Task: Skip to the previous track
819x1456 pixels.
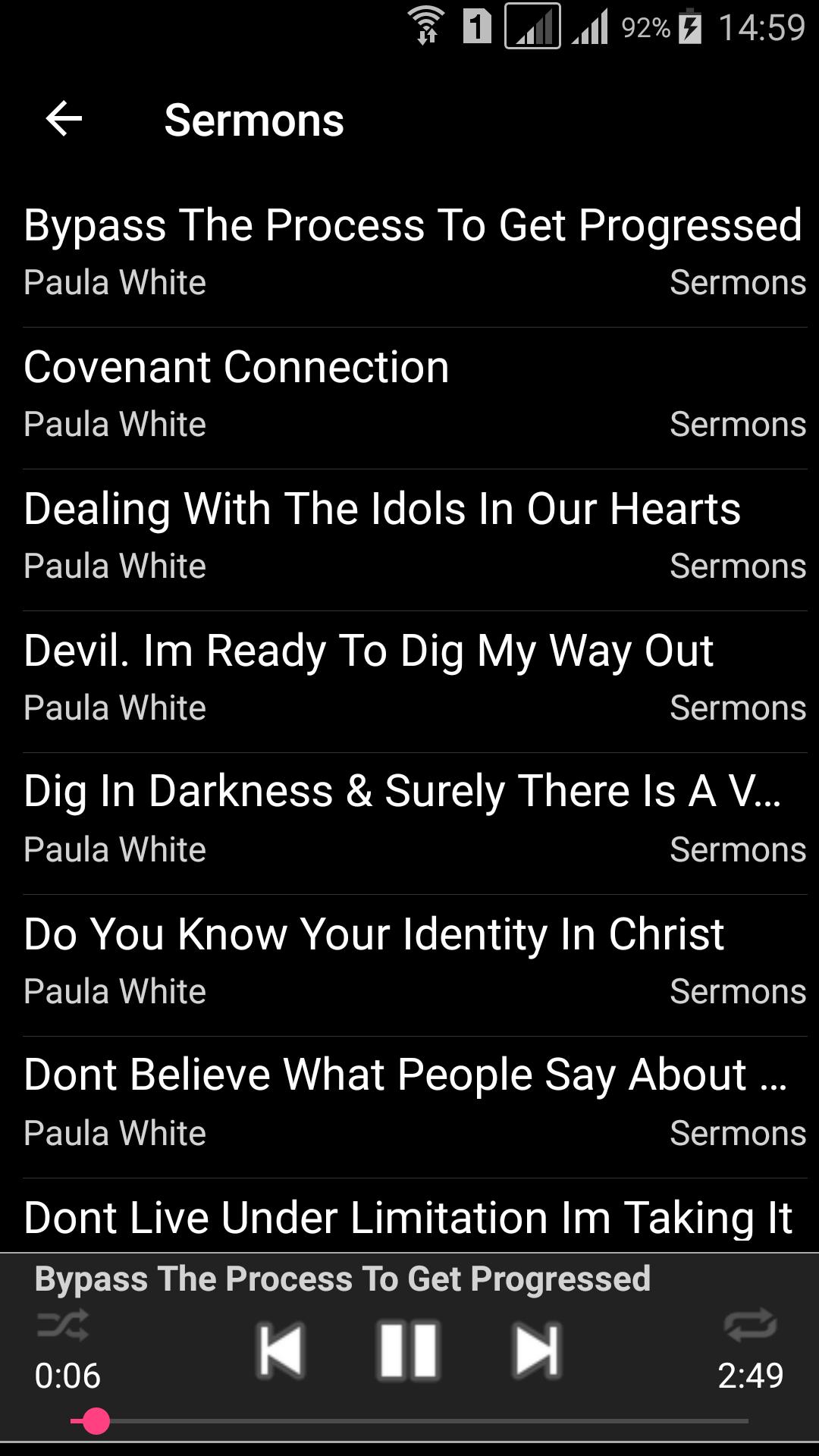Action: pos(281,1351)
